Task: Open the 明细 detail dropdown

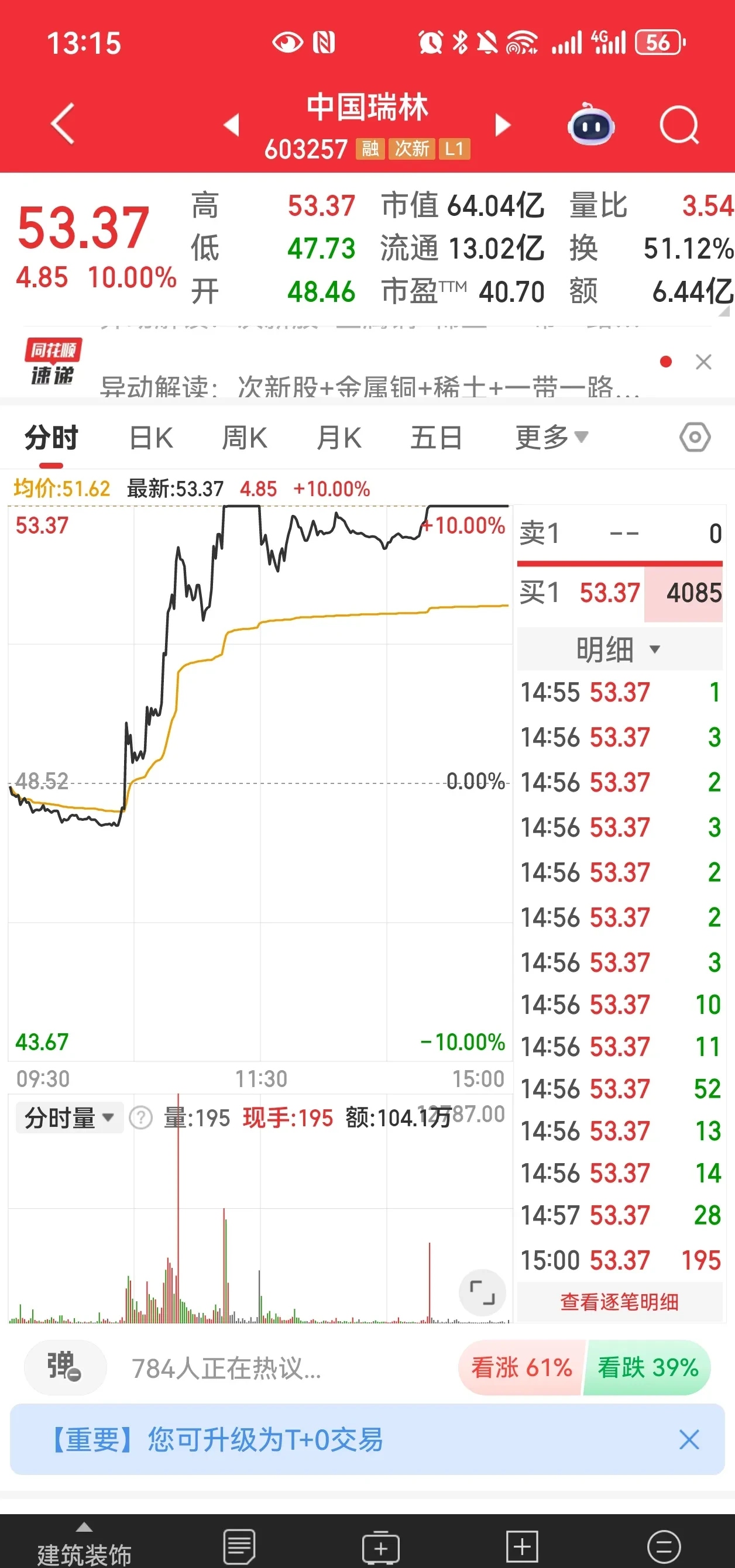Action: coord(617,649)
